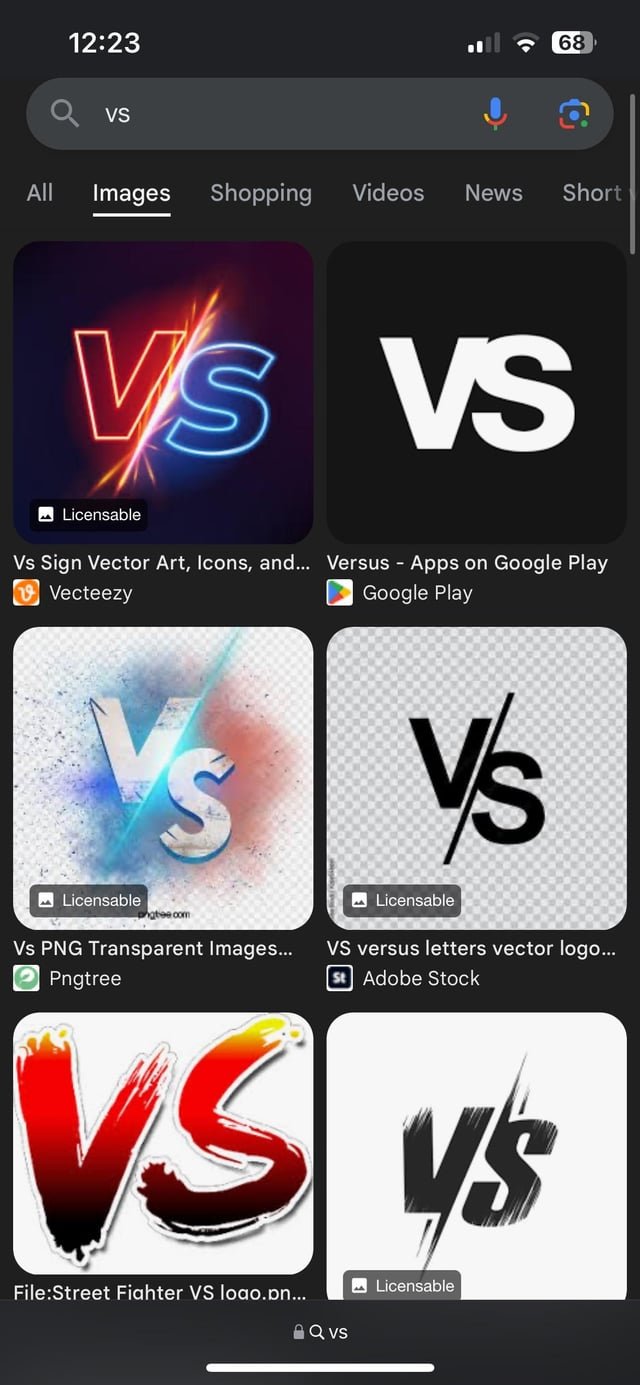Switch to the All tab
Image resolution: width=640 pixels, height=1385 pixels.
coord(40,193)
